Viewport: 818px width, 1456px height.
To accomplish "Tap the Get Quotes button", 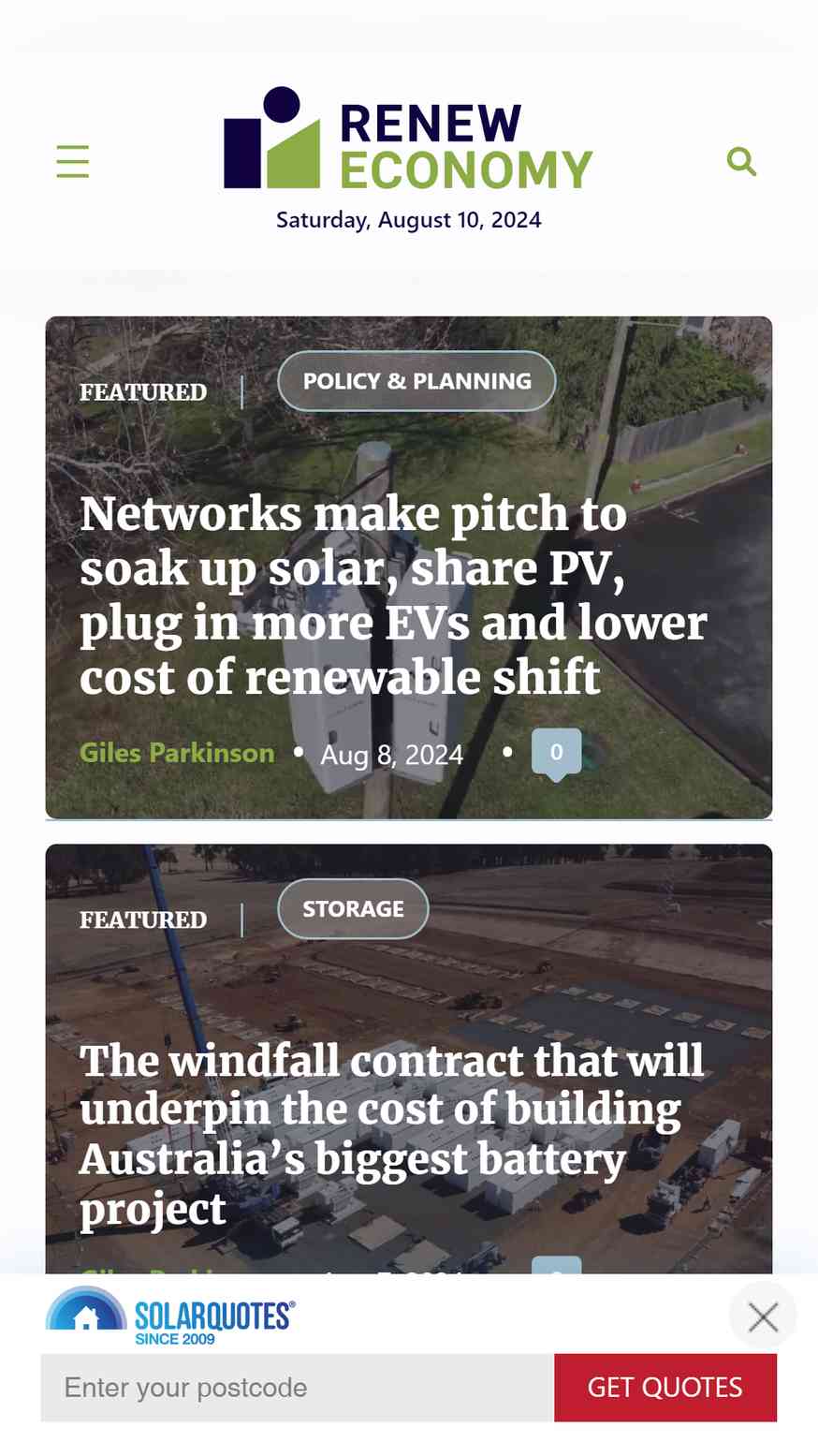I will [x=665, y=1388].
